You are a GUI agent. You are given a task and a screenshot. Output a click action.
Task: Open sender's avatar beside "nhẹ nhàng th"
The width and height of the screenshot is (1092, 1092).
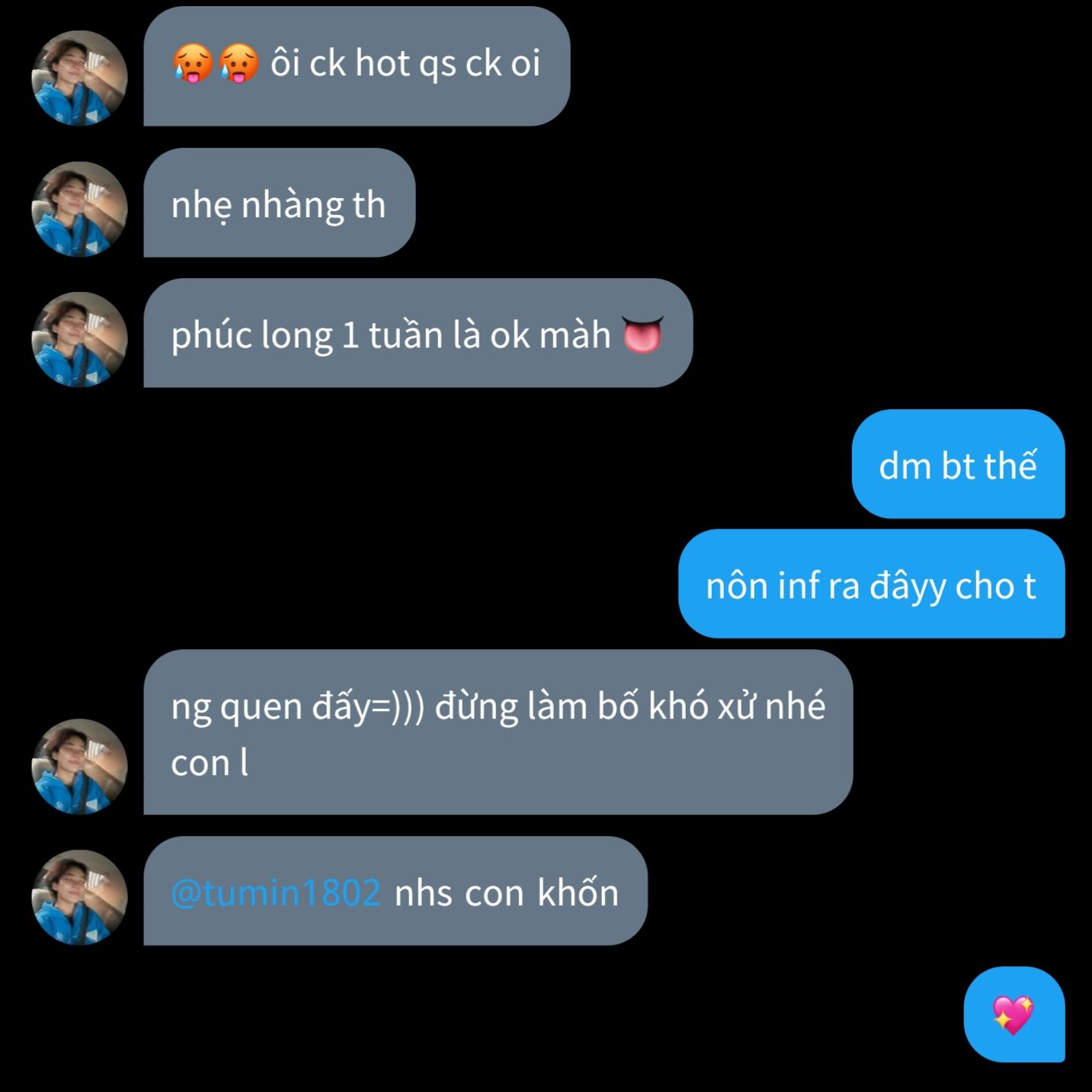pos(79,209)
